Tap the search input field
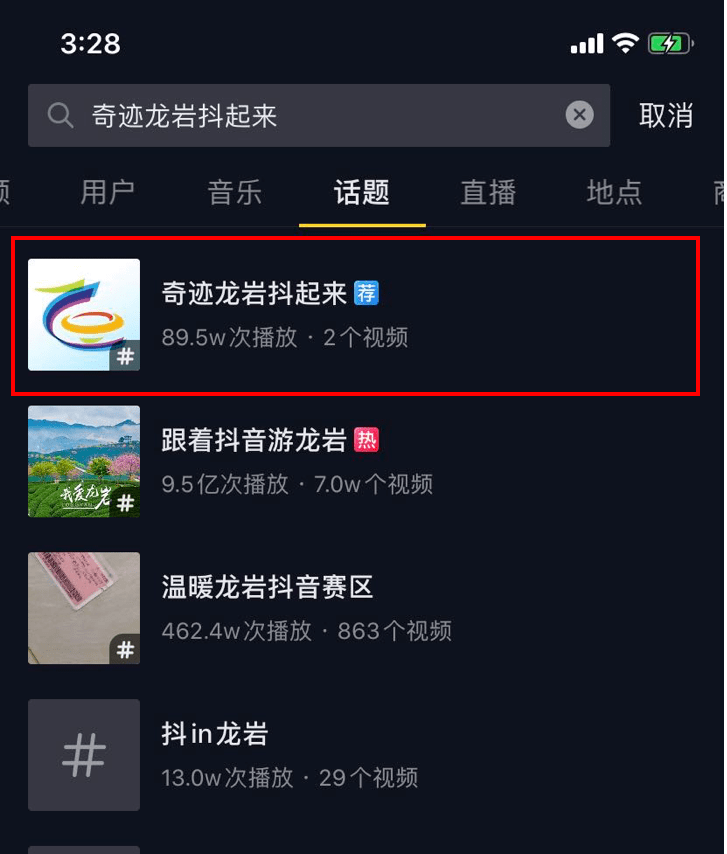Screen dimensions: 727x854 (x=300, y=114)
